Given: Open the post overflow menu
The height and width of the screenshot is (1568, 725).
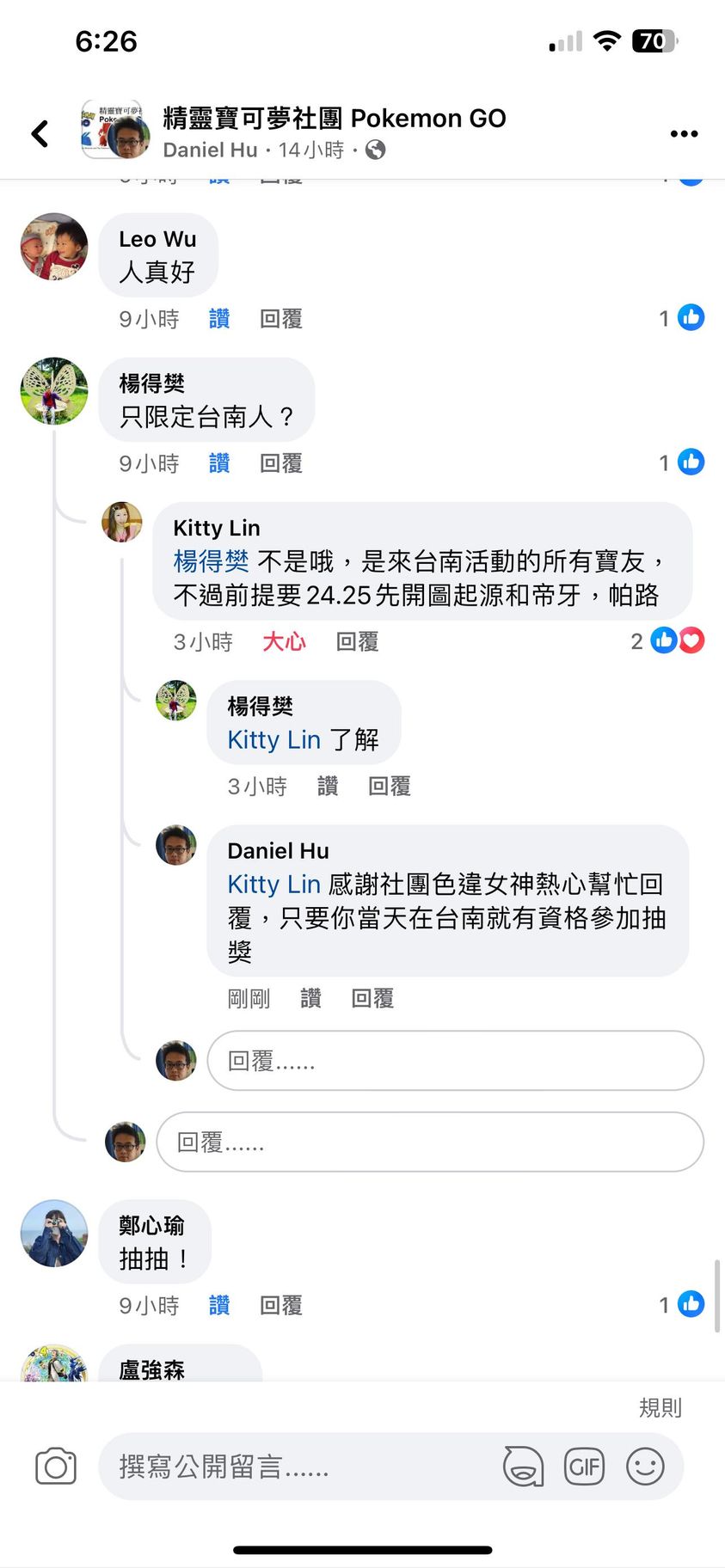Looking at the screenshot, I should [x=684, y=133].
